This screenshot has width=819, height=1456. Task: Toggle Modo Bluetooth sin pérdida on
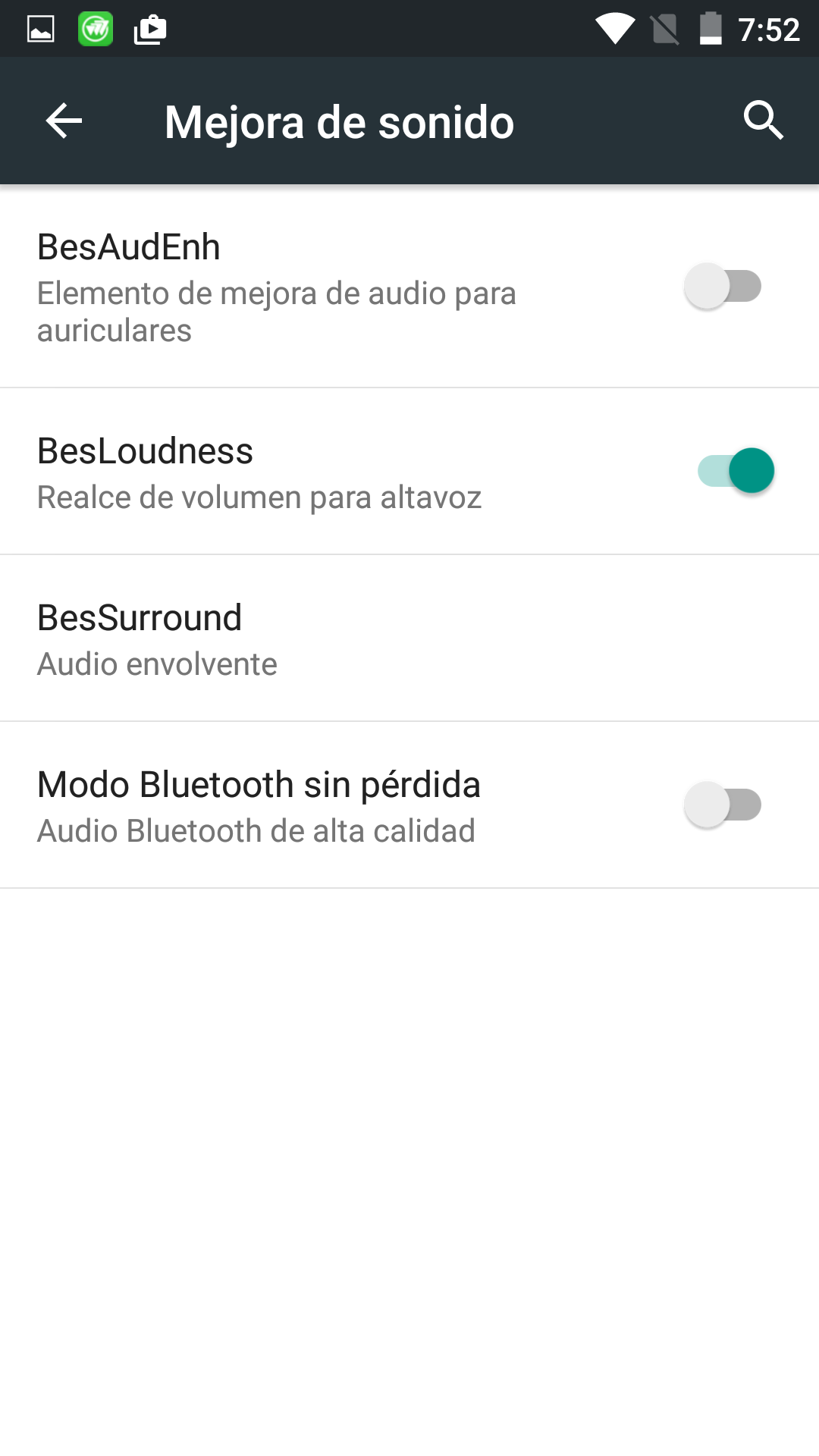click(x=723, y=805)
